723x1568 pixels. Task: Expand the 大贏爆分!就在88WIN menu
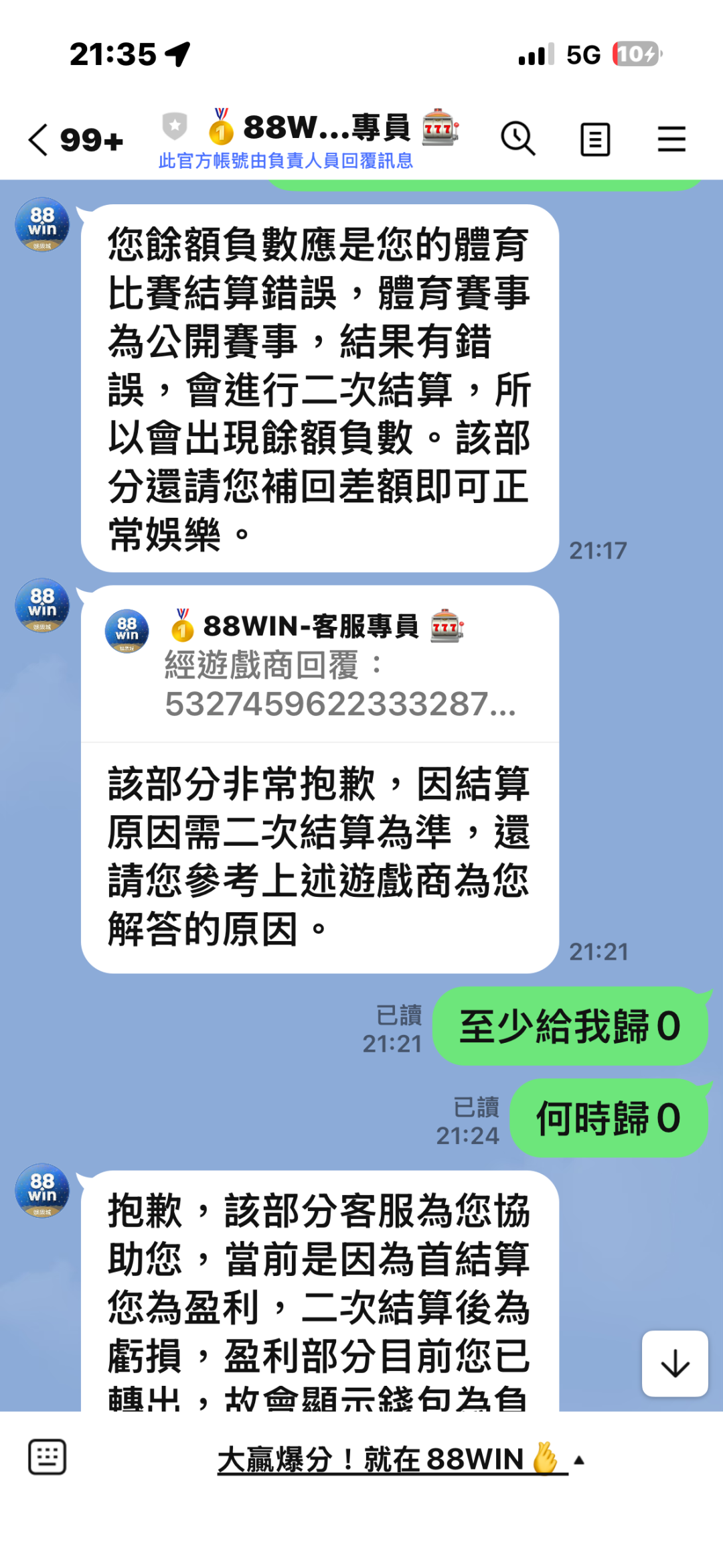click(x=400, y=1459)
